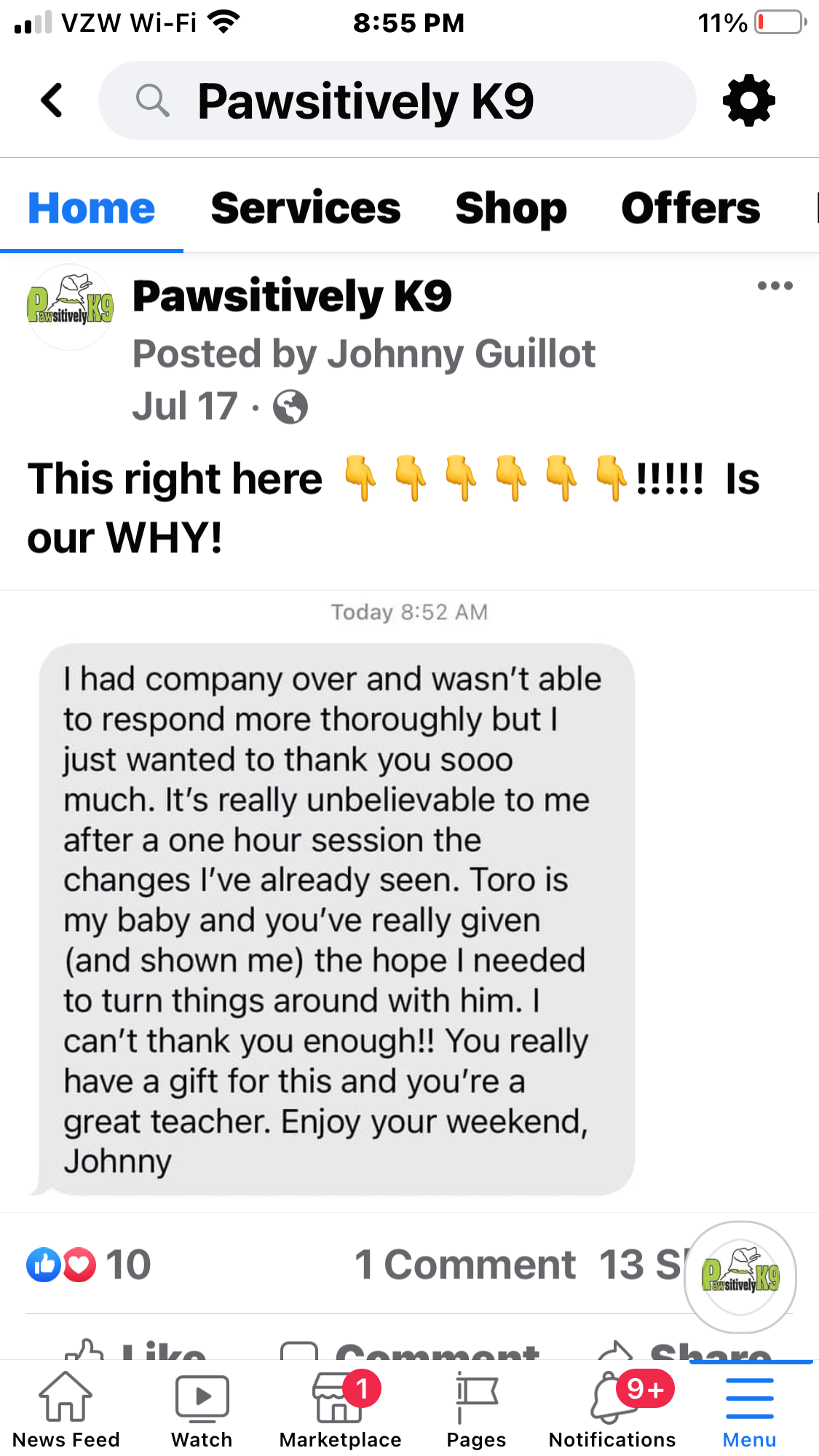Open page settings gear
The image size is (819, 1456).
[x=748, y=100]
